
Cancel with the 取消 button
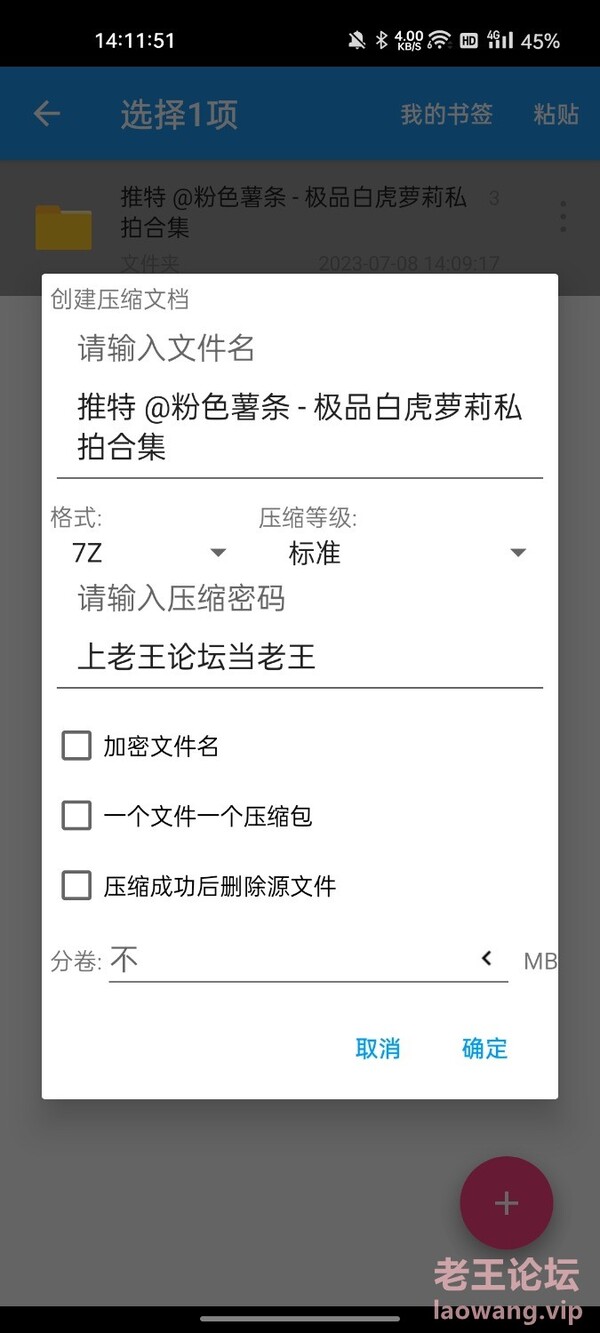[x=378, y=1048]
